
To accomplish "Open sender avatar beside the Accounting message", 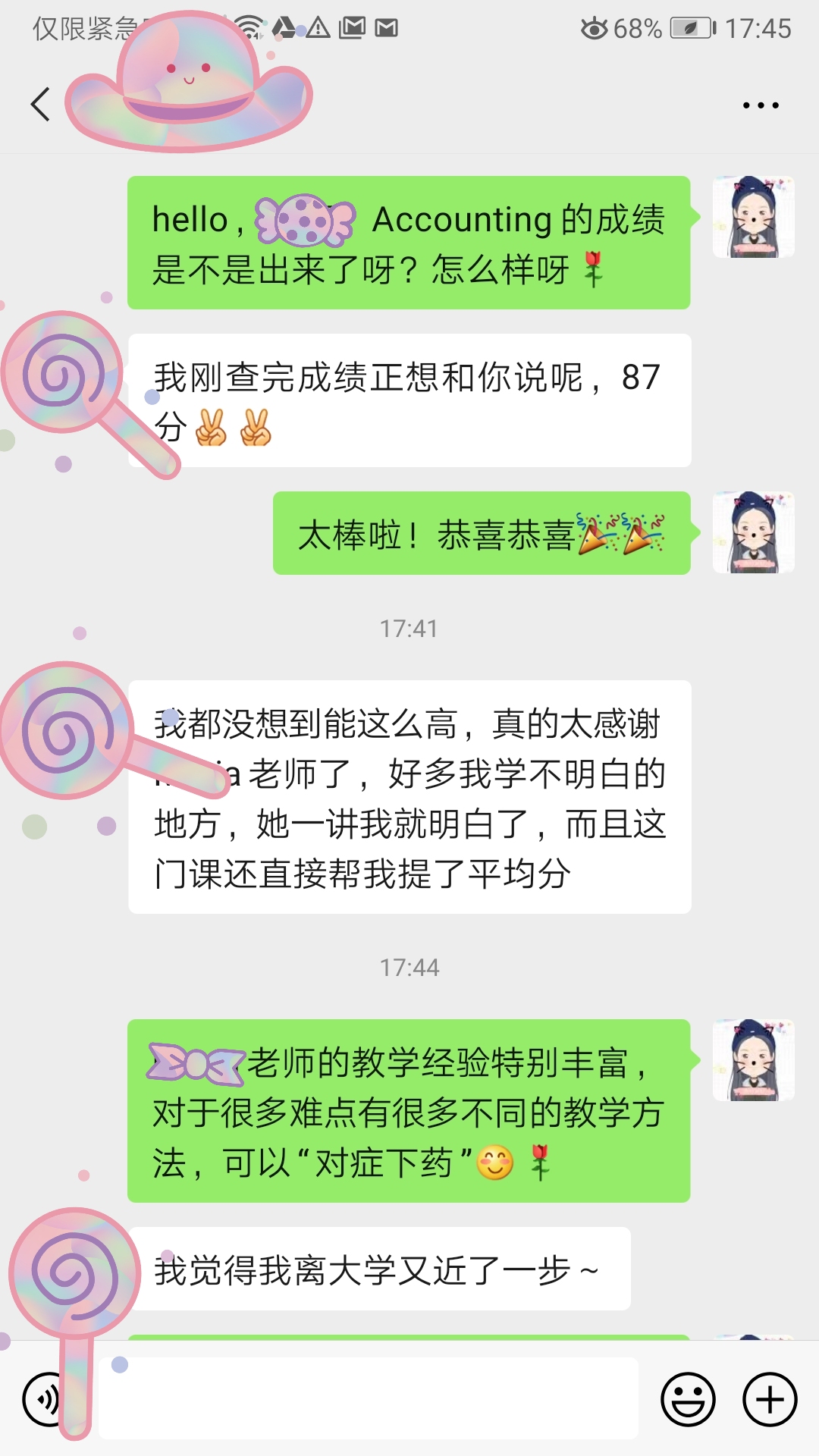I will [x=753, y=218].
